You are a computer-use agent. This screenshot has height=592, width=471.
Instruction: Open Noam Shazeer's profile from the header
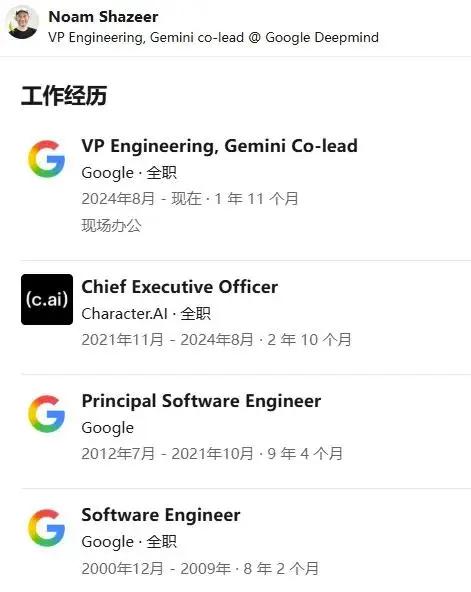[103, 17]
